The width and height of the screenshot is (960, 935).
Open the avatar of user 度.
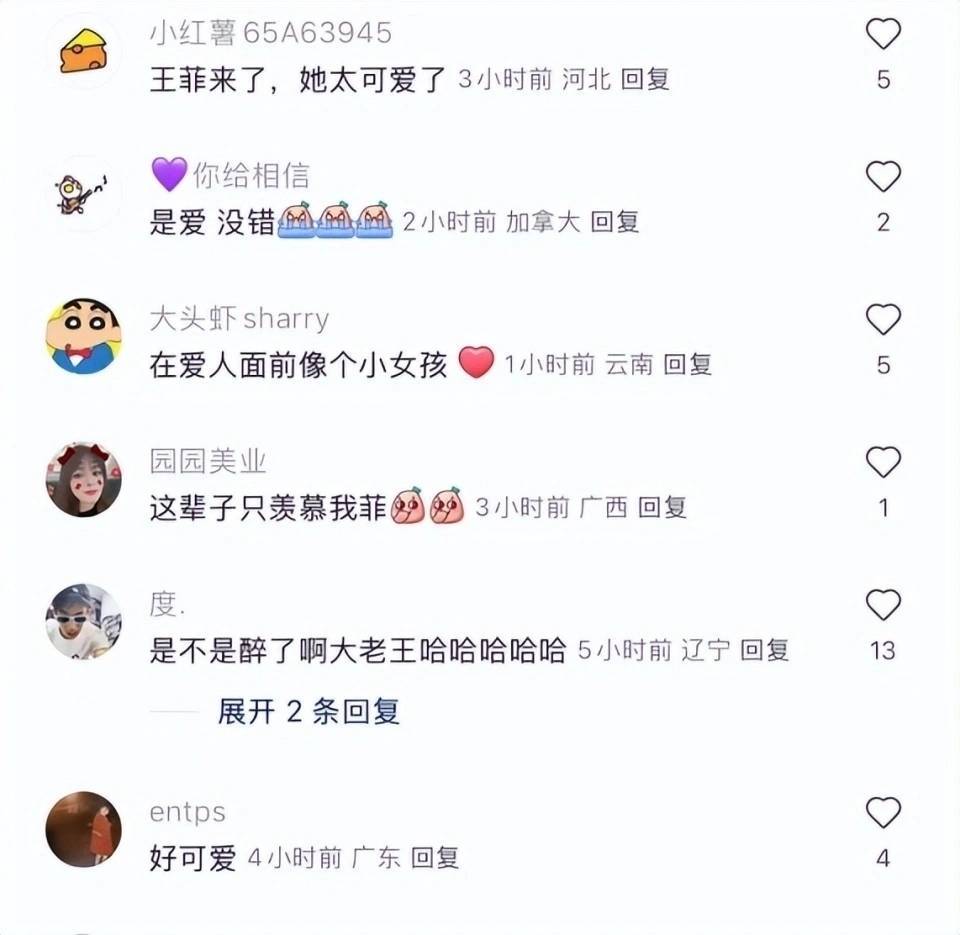coord(83,622)
